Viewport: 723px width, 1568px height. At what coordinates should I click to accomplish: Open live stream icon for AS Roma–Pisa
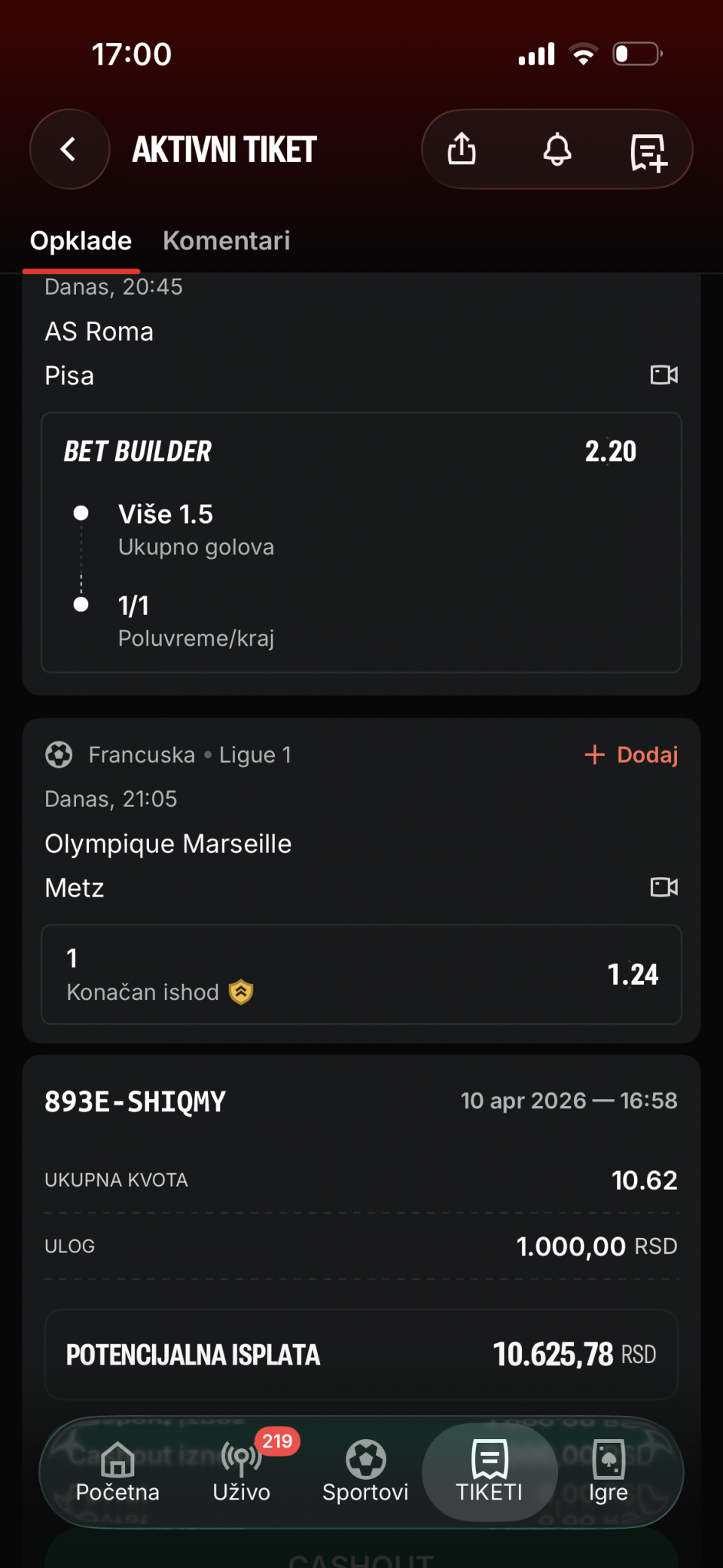(664, 375)
